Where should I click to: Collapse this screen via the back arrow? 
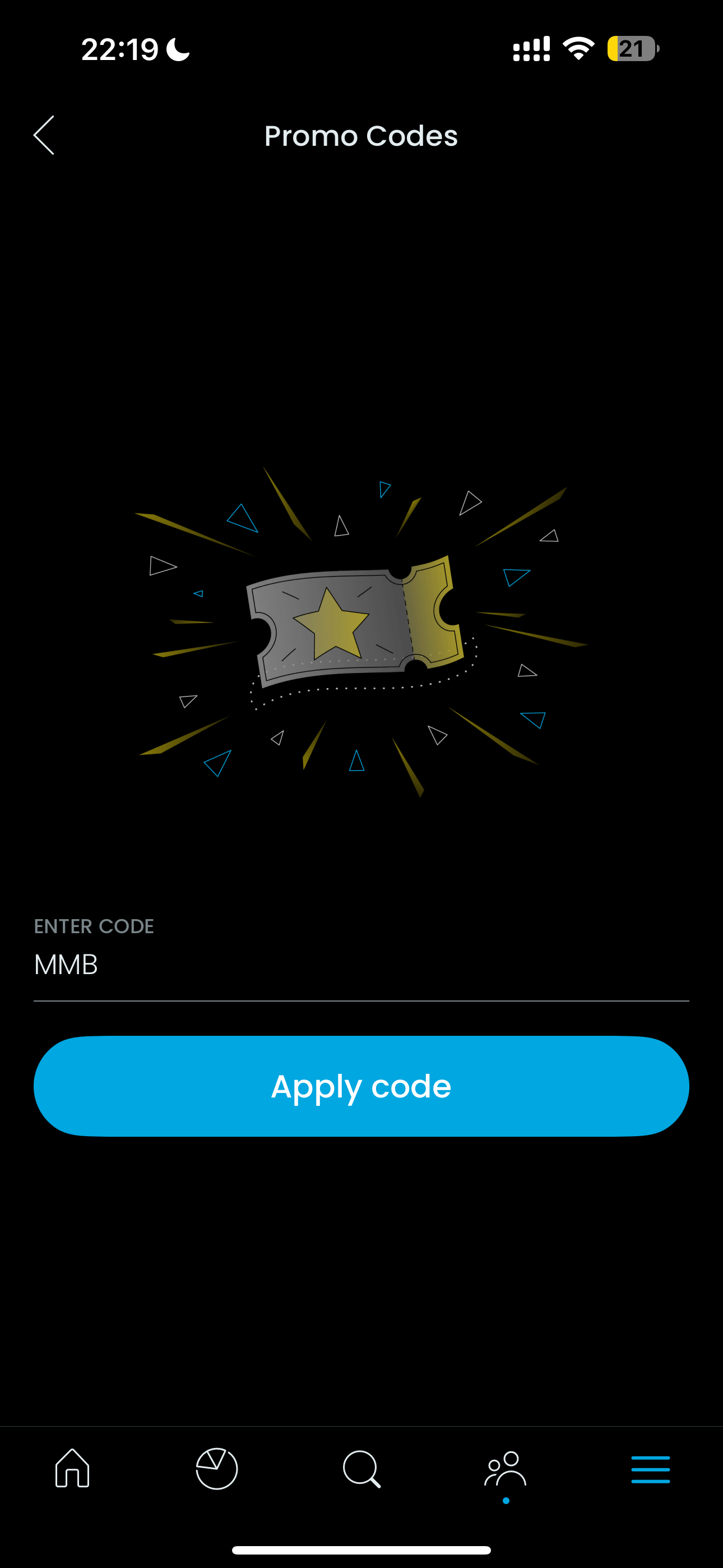pos(43,136)
